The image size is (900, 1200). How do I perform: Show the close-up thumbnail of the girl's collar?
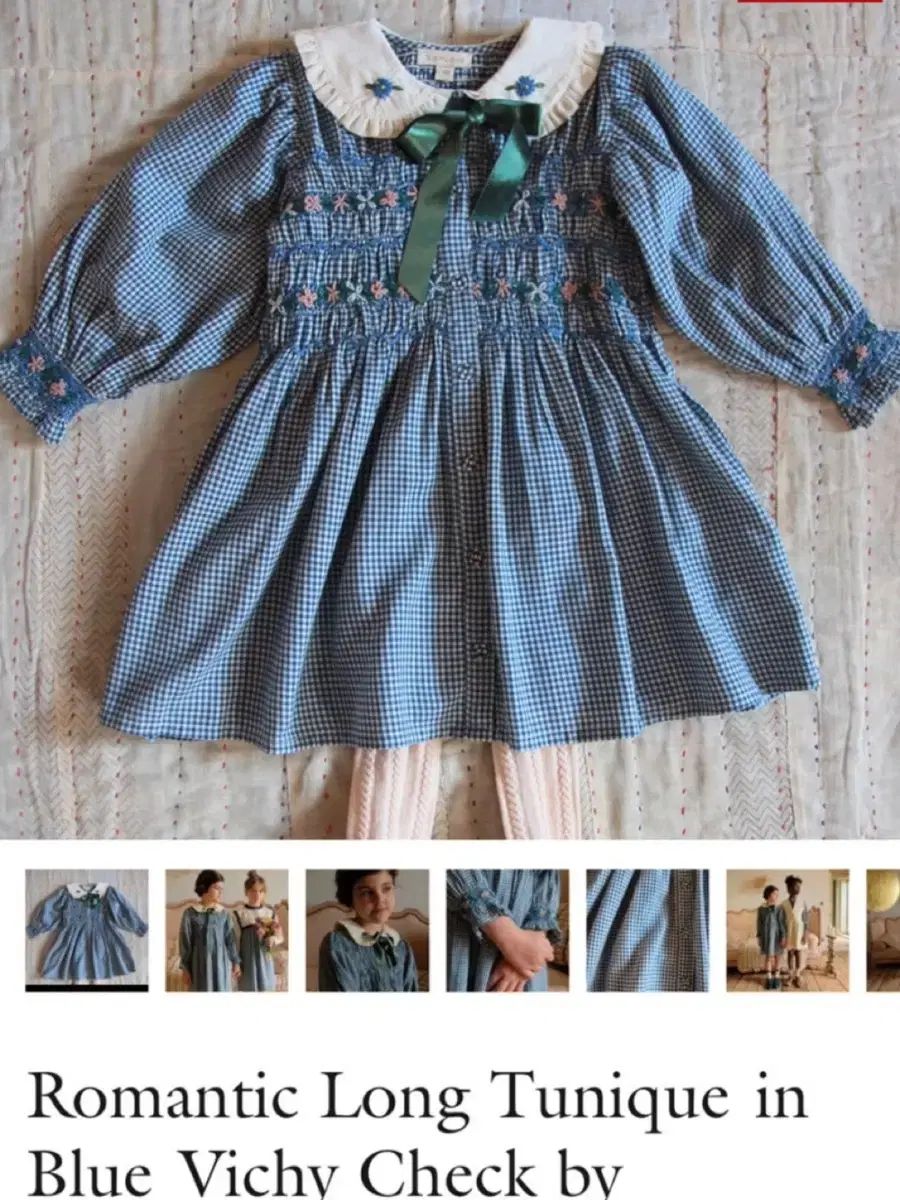367,929
